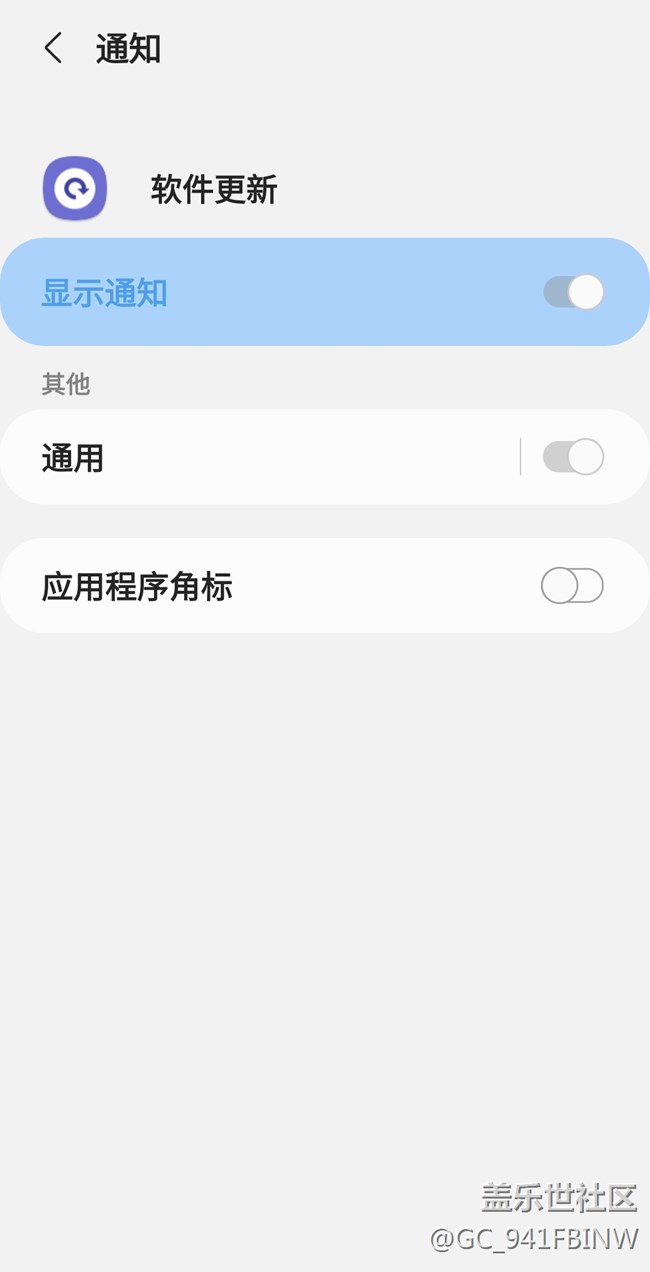Toggle the 显示通知 switch
Image resolution: width=650 pixels, height=1272 pixels.
click(x=574, y=292)
